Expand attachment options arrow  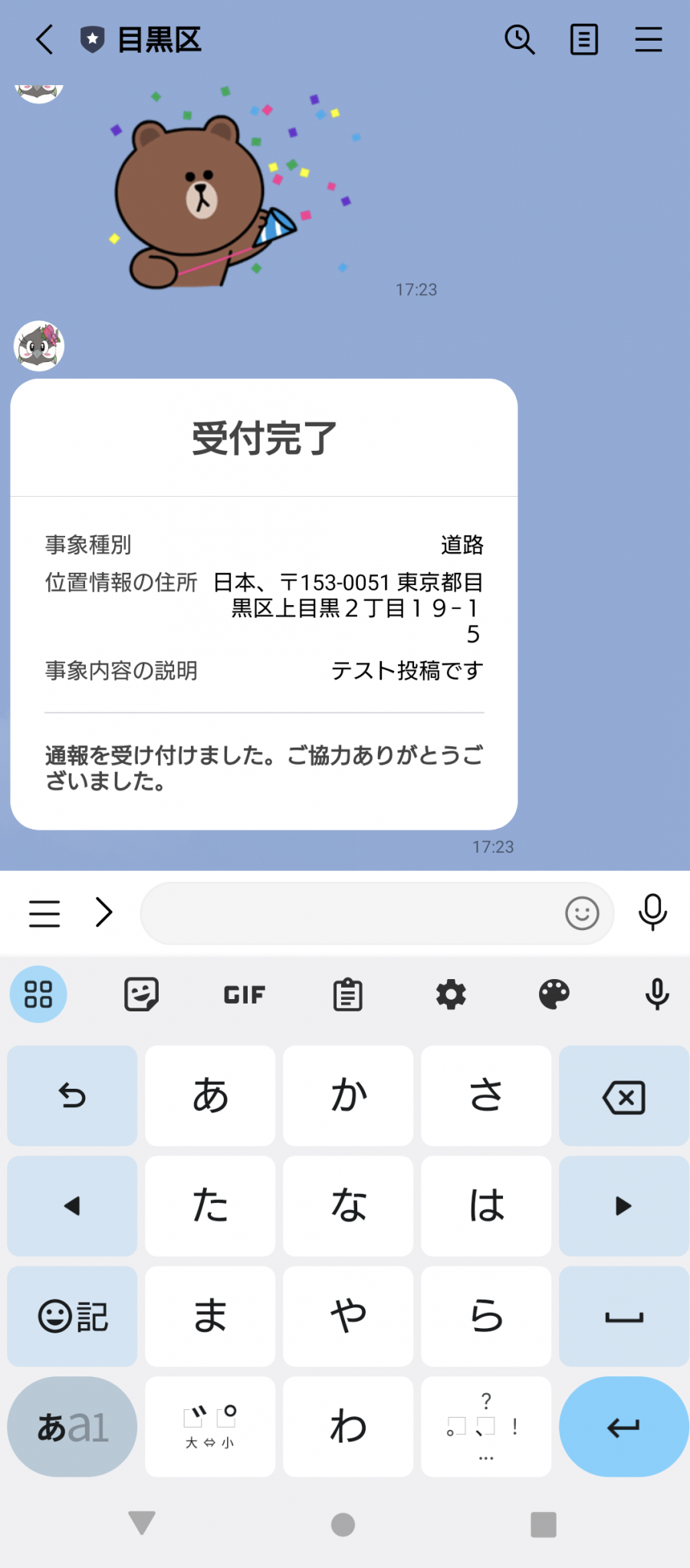click(103, 912)
